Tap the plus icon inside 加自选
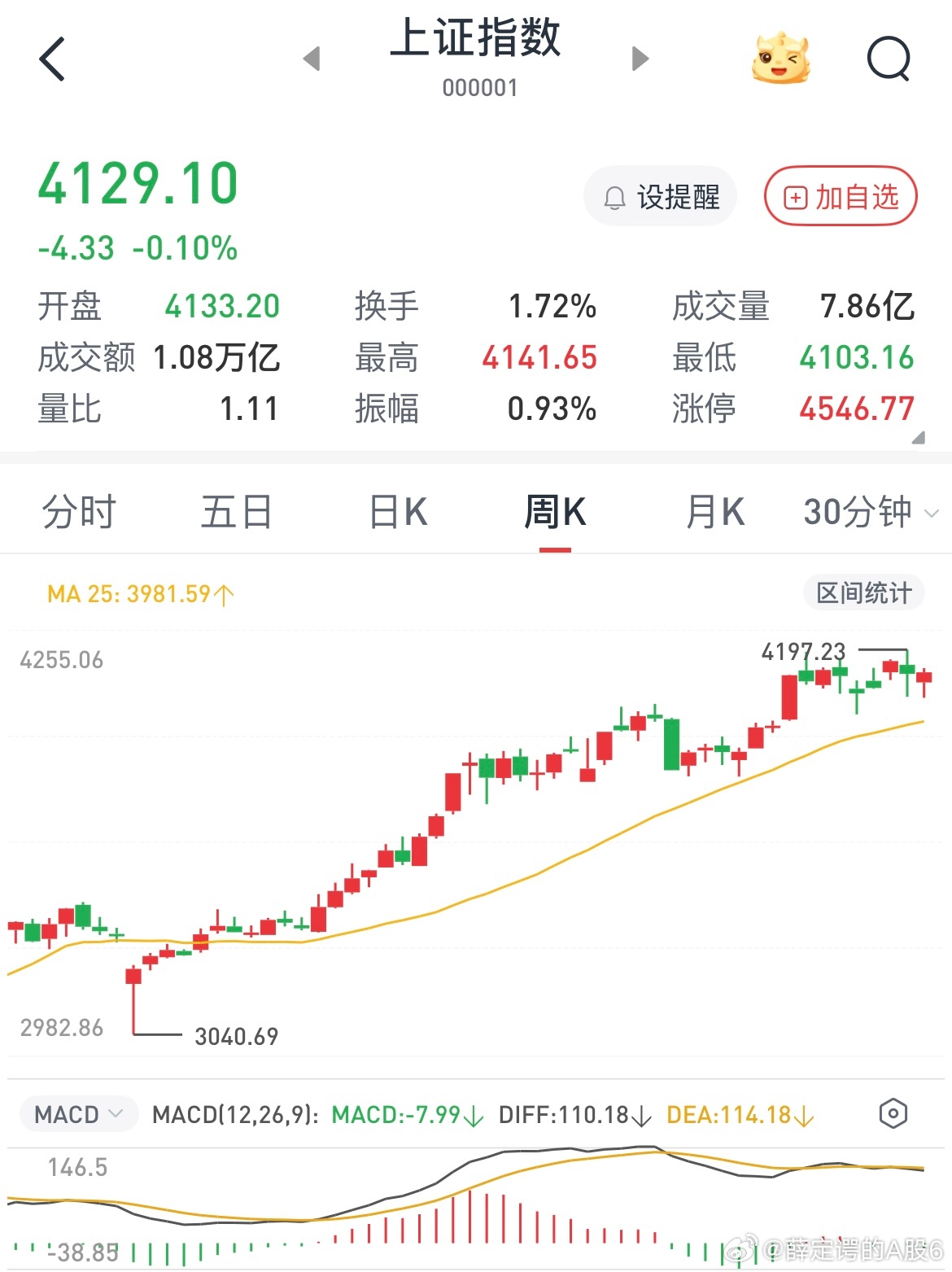 point(795,196)
